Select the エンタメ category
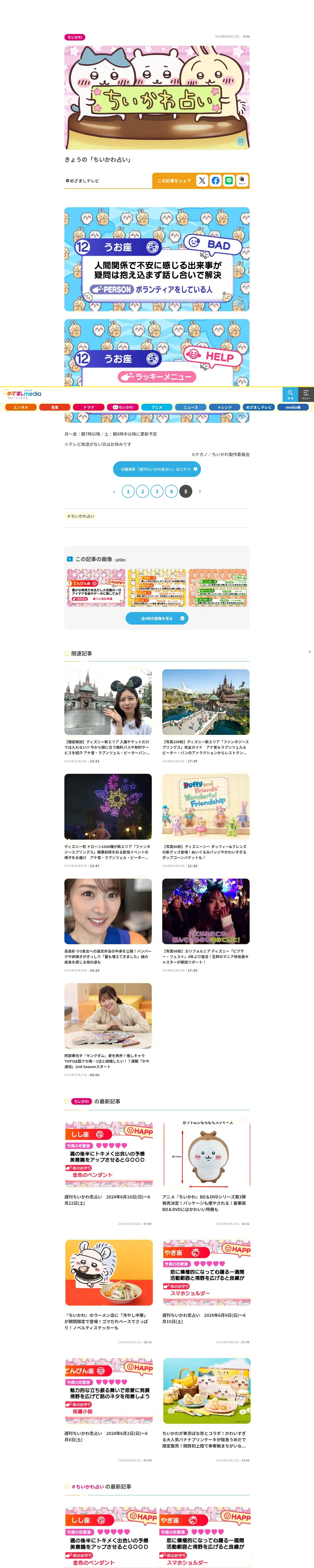The height and width of the screenshot is (1568, 314). click(x=21, y=407)
